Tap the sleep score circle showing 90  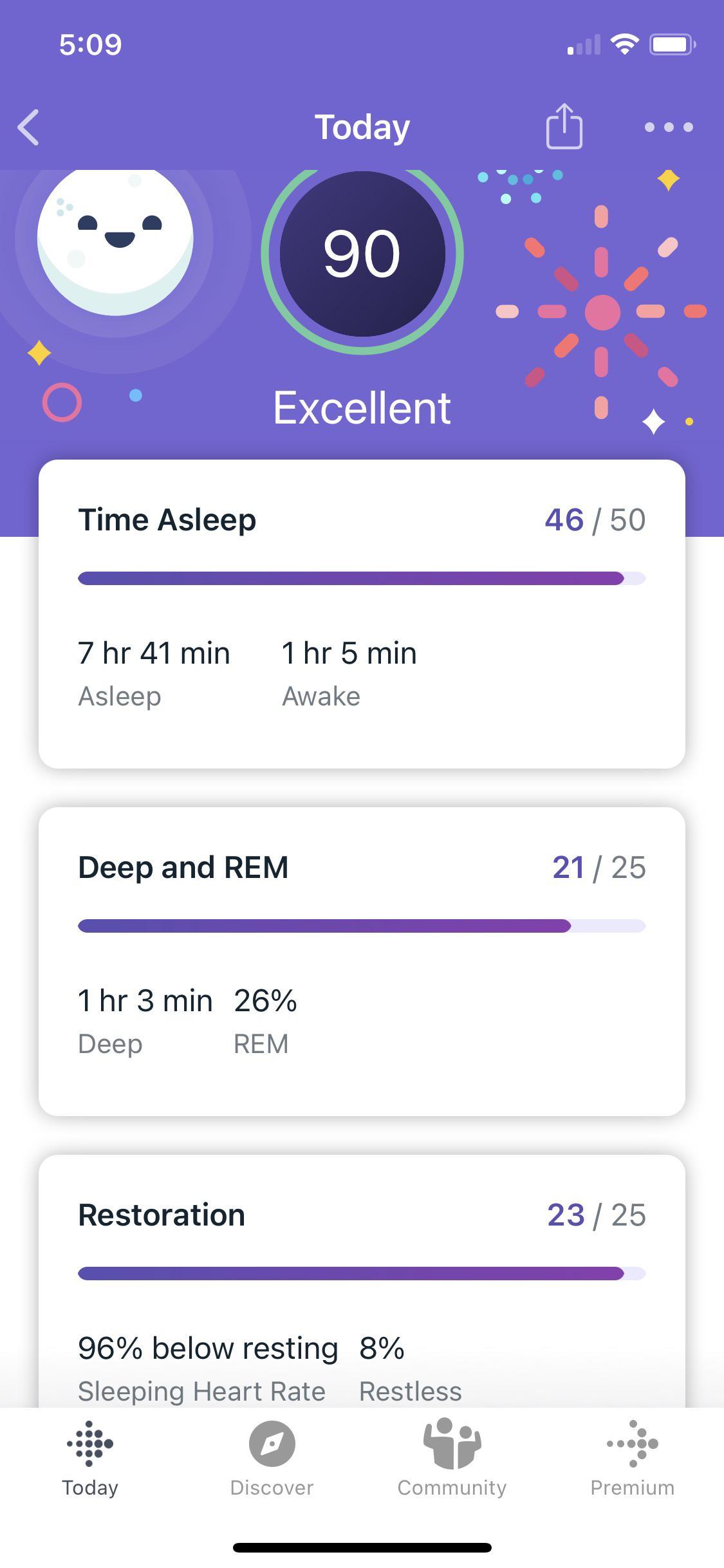tap(362, 254)
